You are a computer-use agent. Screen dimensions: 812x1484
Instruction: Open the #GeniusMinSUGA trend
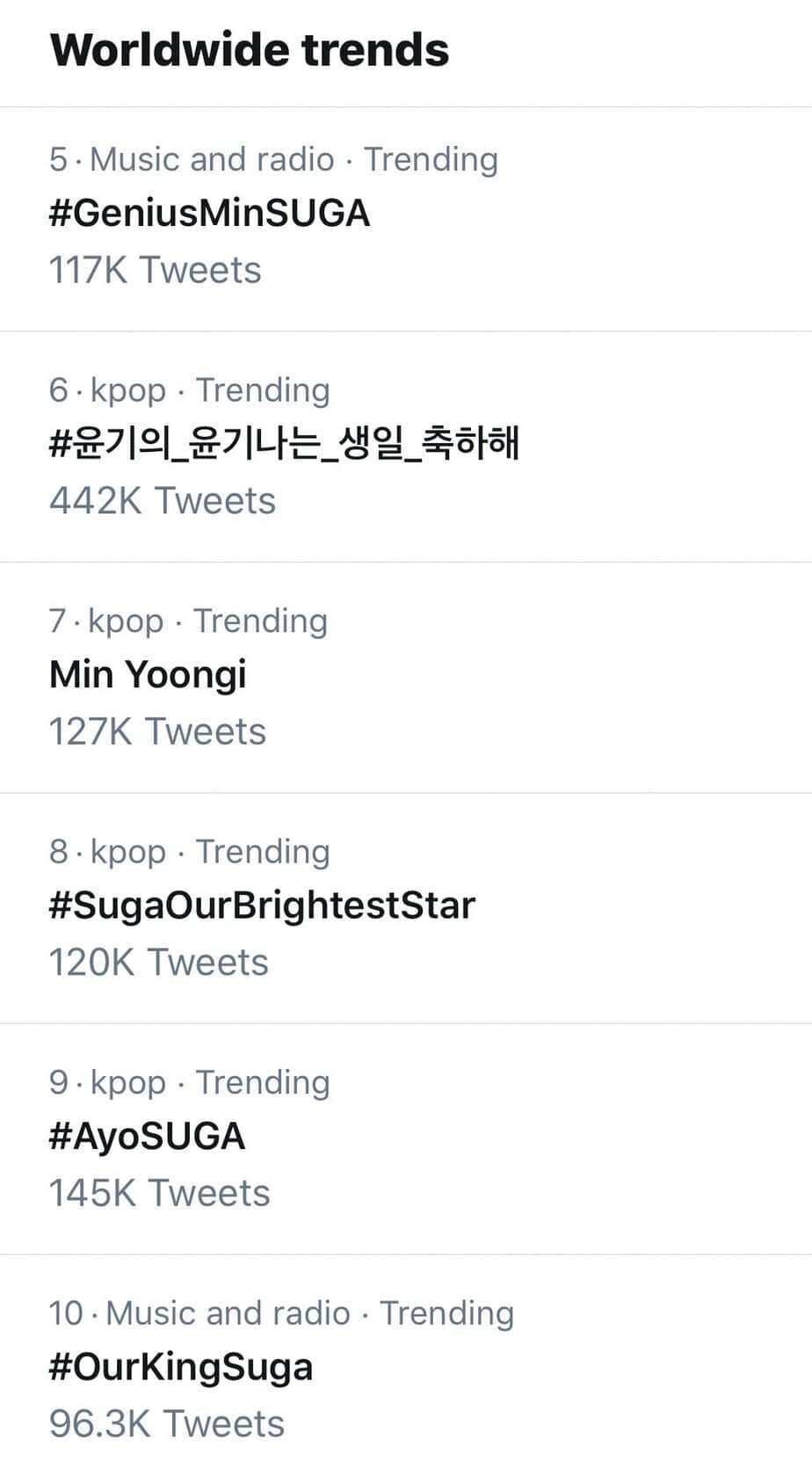pyautogui.click(x=209, y=214)
